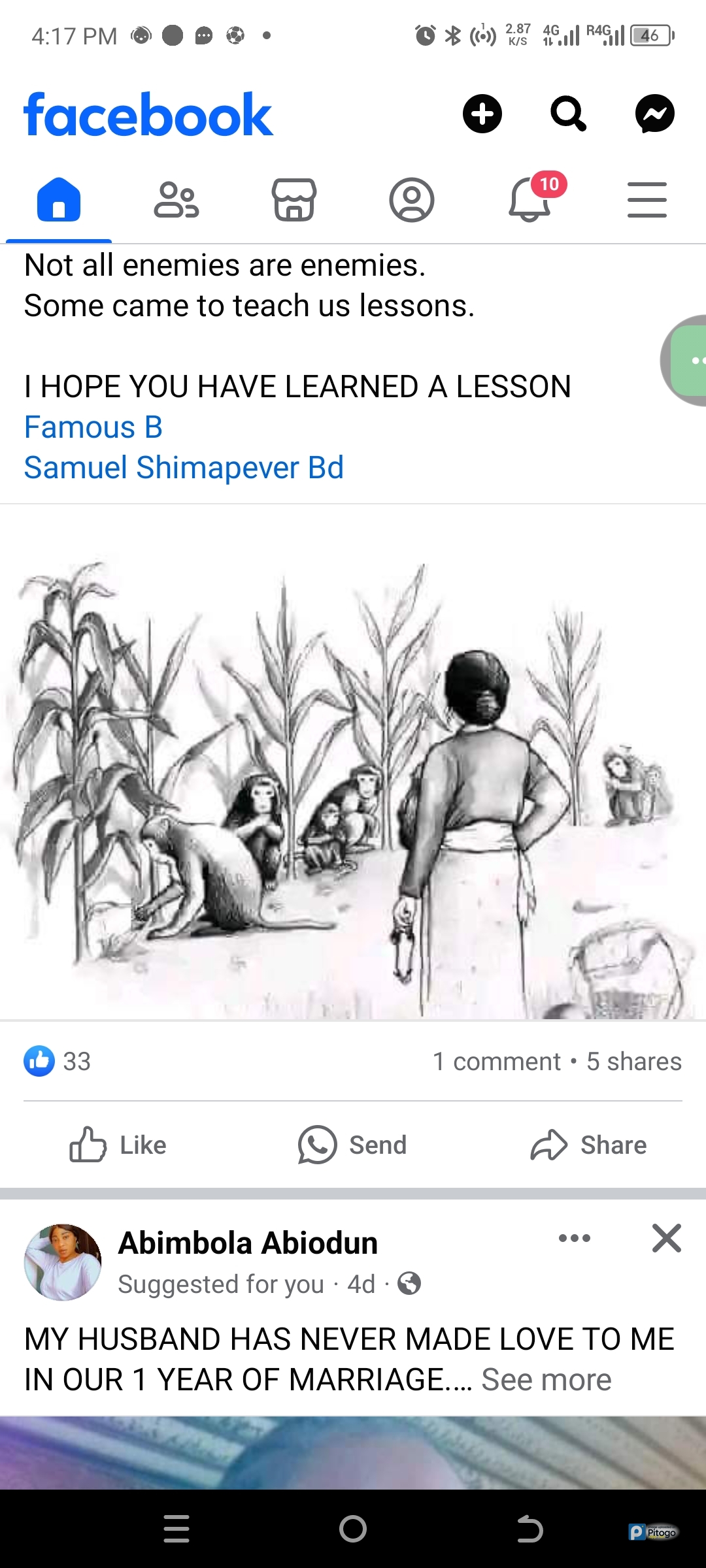Dismiss Abimbola Abiodun's suggested post

[x=666, y=1238]
